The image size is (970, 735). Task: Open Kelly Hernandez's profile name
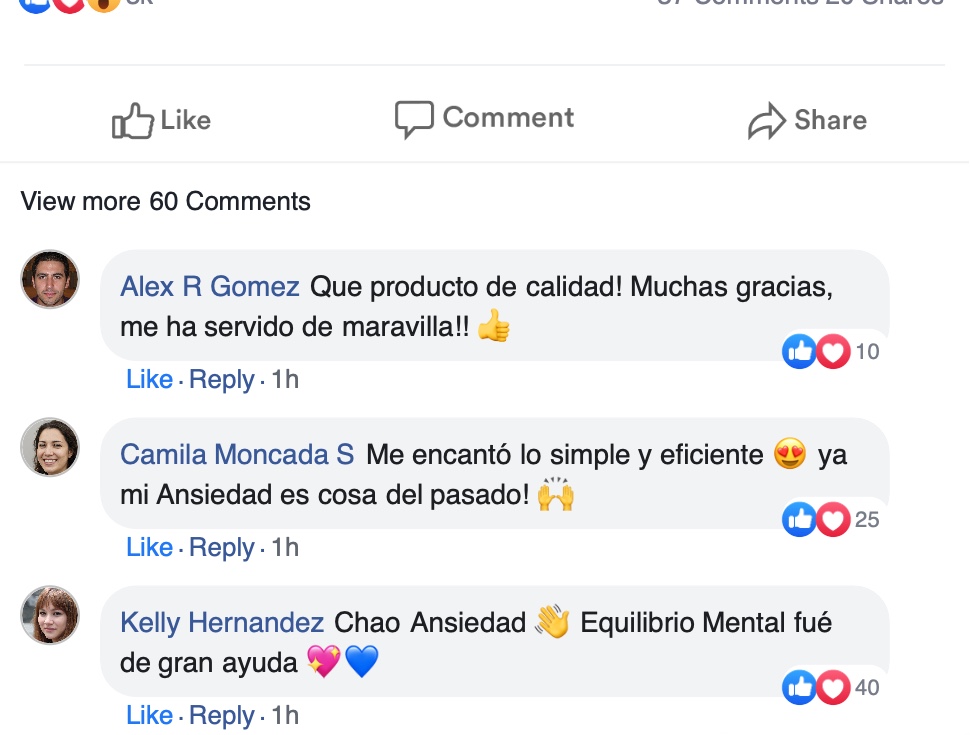tap(222, 623)
